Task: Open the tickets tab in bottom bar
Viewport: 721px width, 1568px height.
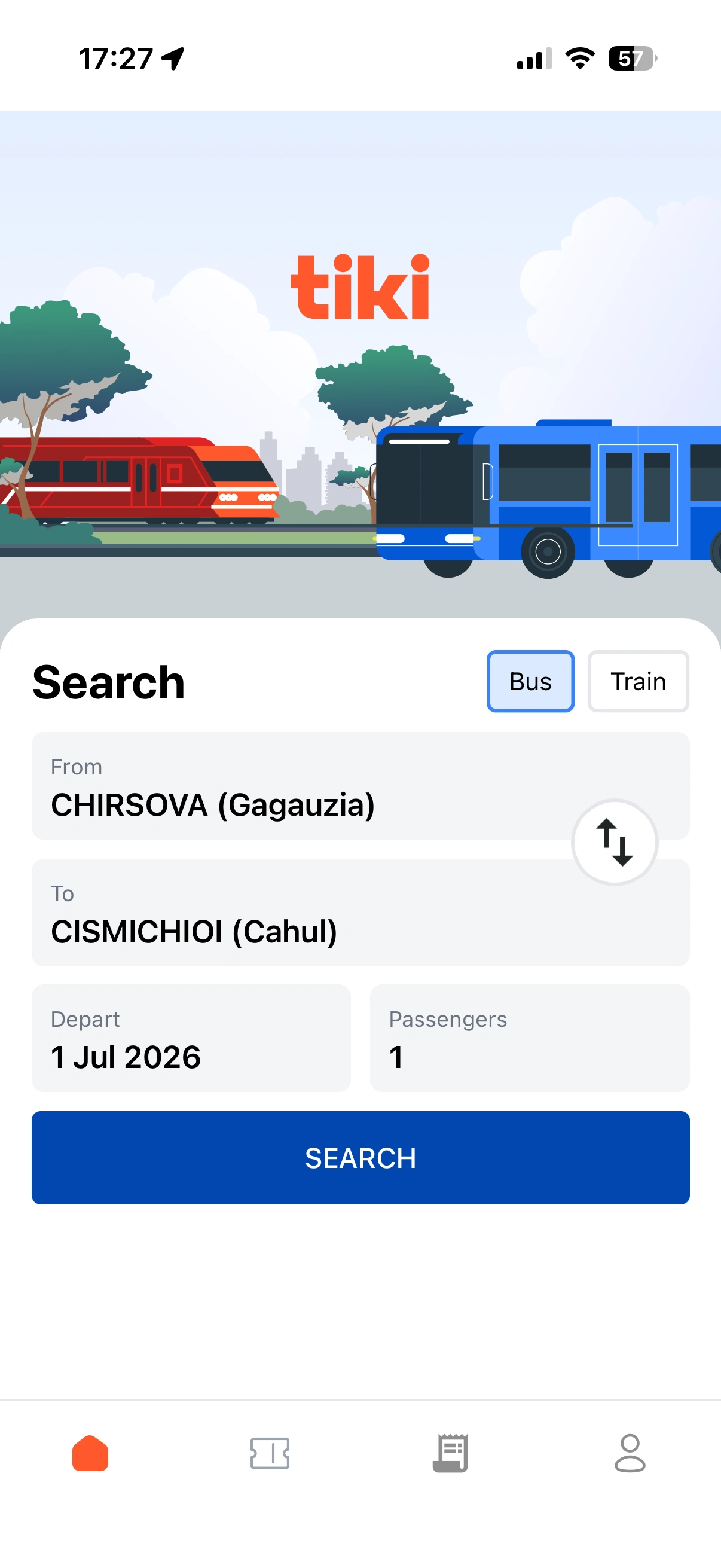Action: point(270,1453)
